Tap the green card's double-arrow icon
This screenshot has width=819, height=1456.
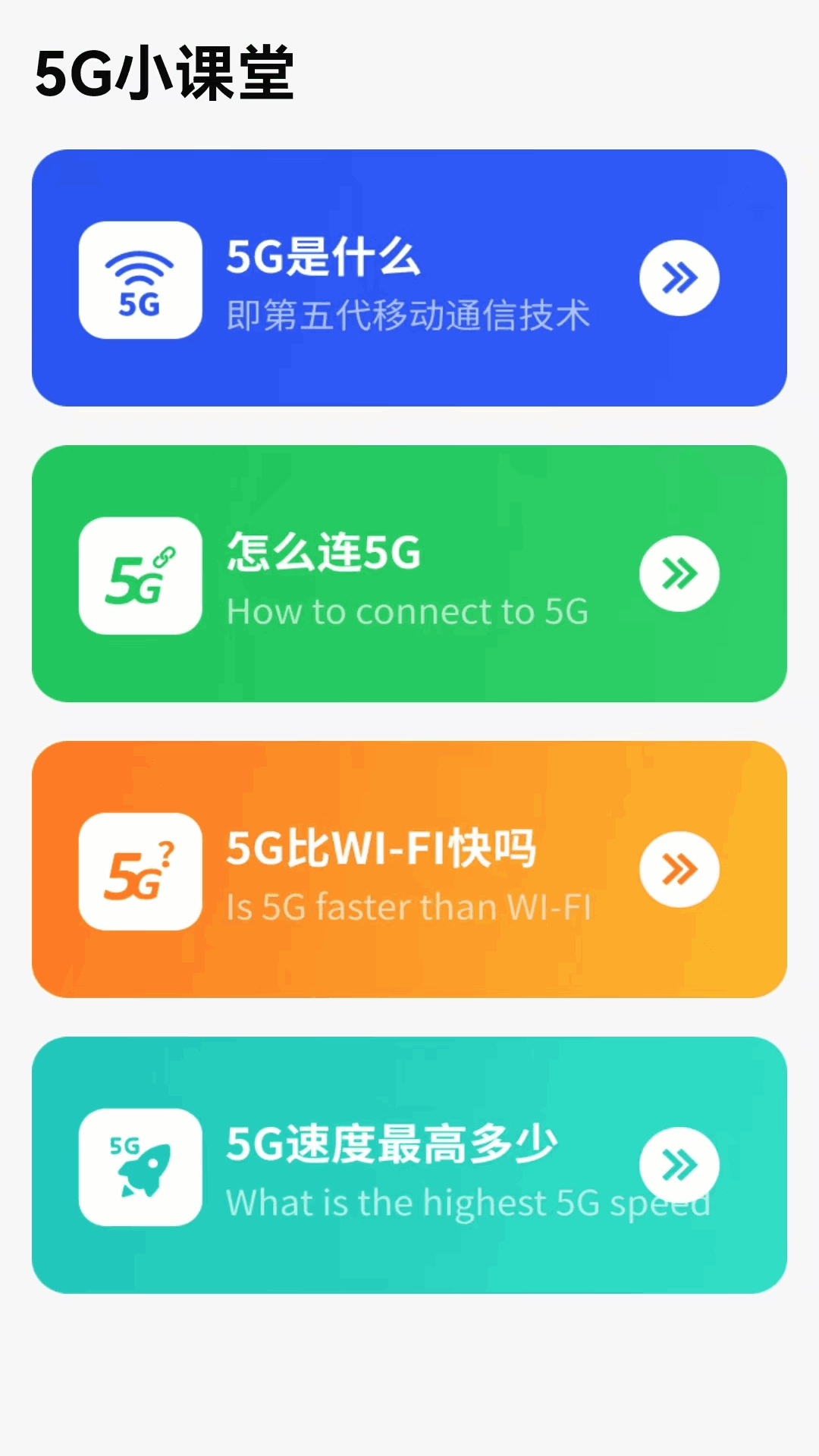tap(679, 574)
